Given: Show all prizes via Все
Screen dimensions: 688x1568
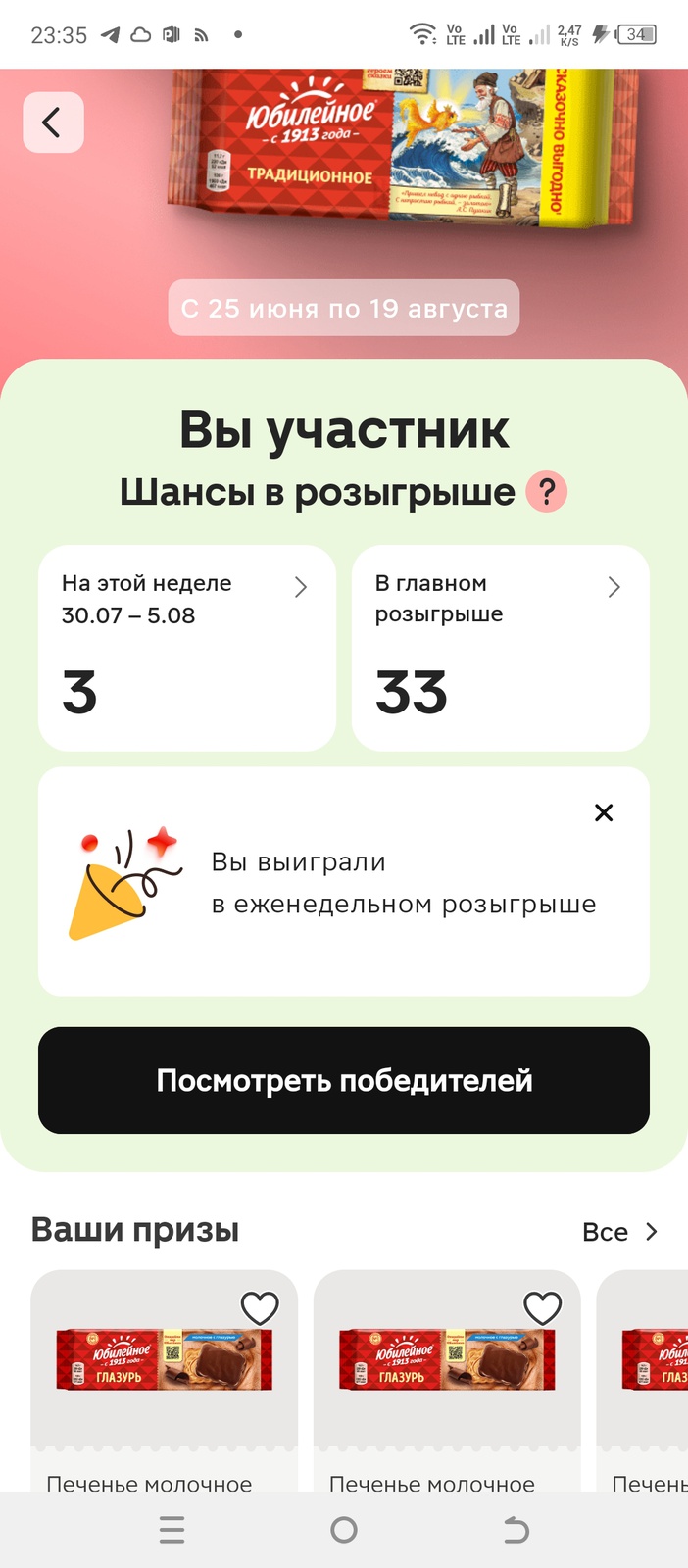Looking at the screenshot, I should click(x=619, y=1232).
